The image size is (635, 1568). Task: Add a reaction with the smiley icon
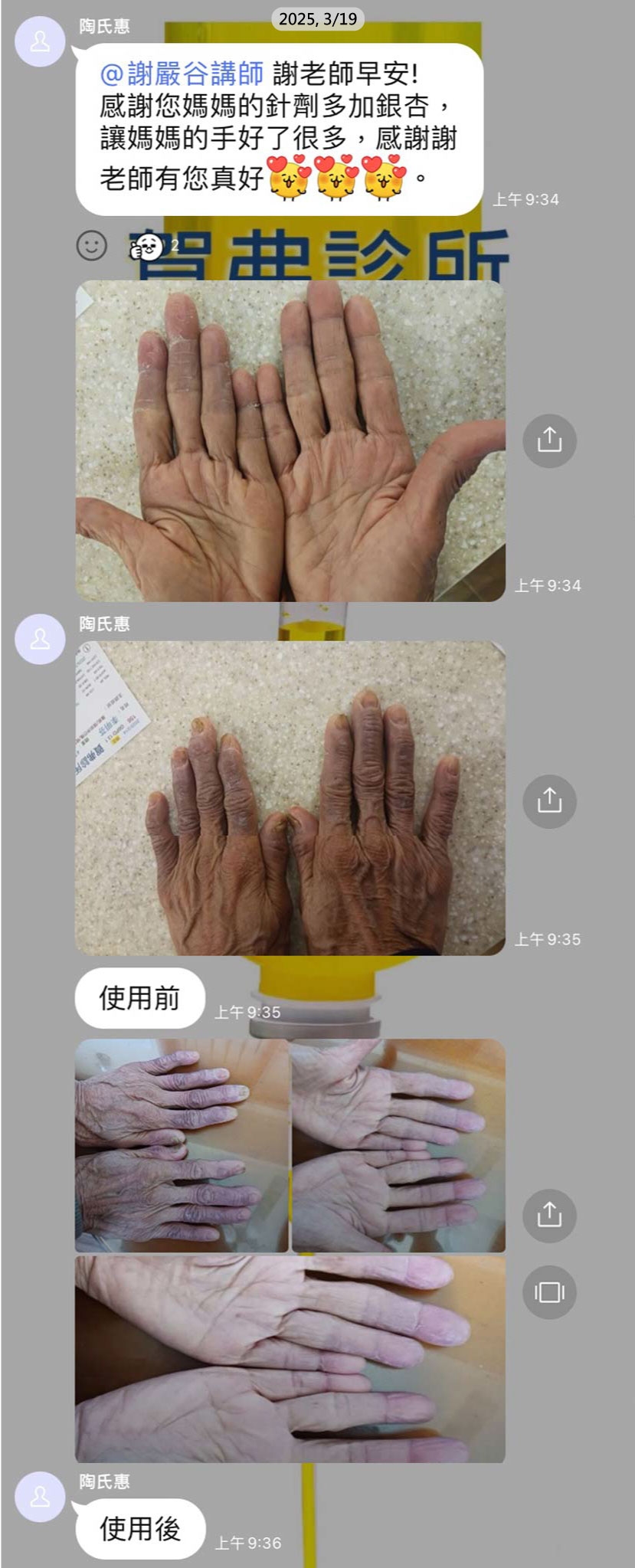coord(92,246)
